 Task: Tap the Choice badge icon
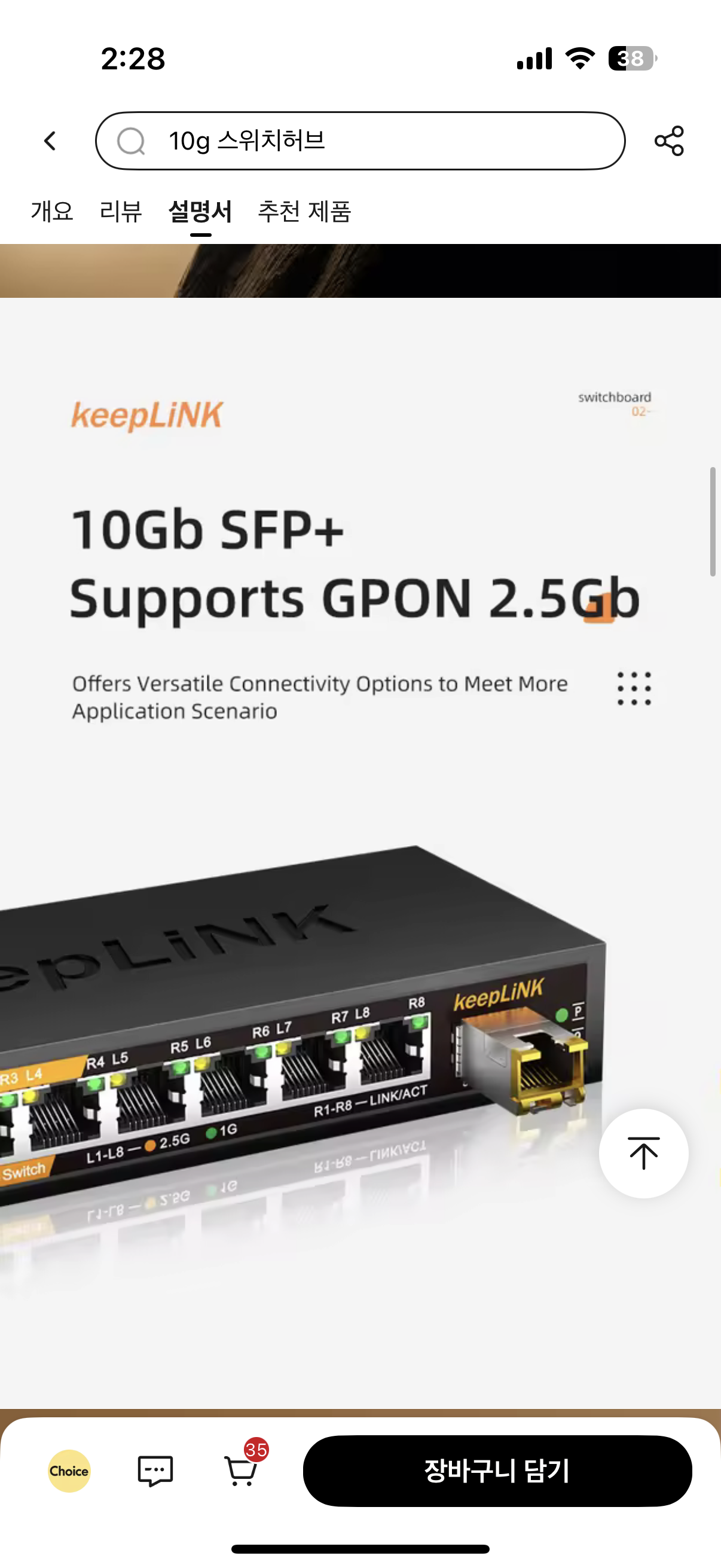point(69,1471)
